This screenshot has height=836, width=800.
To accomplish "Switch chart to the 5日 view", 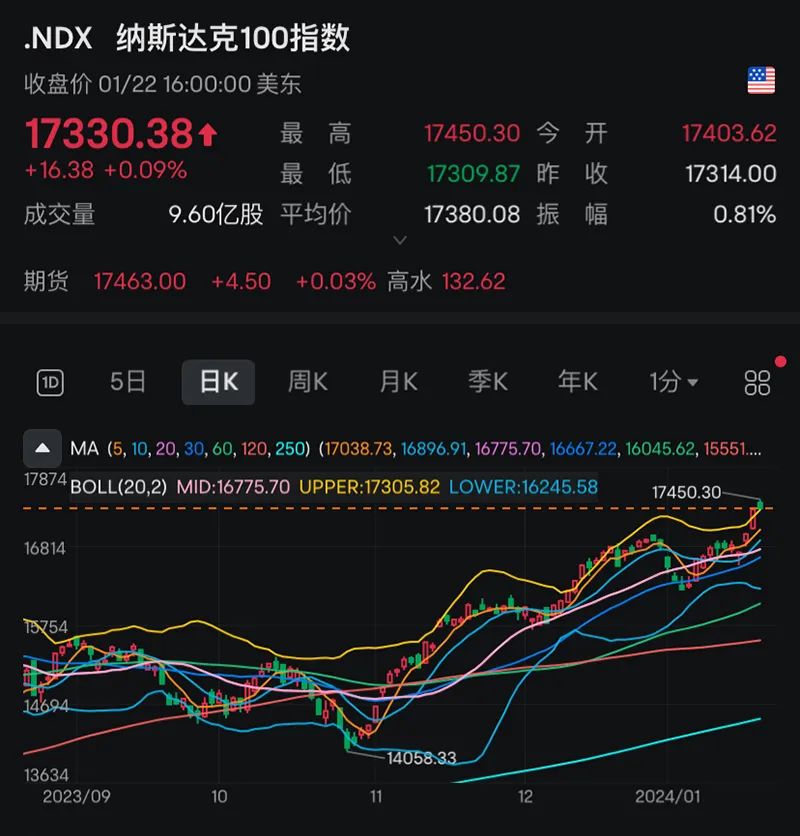I will point(128,382).
